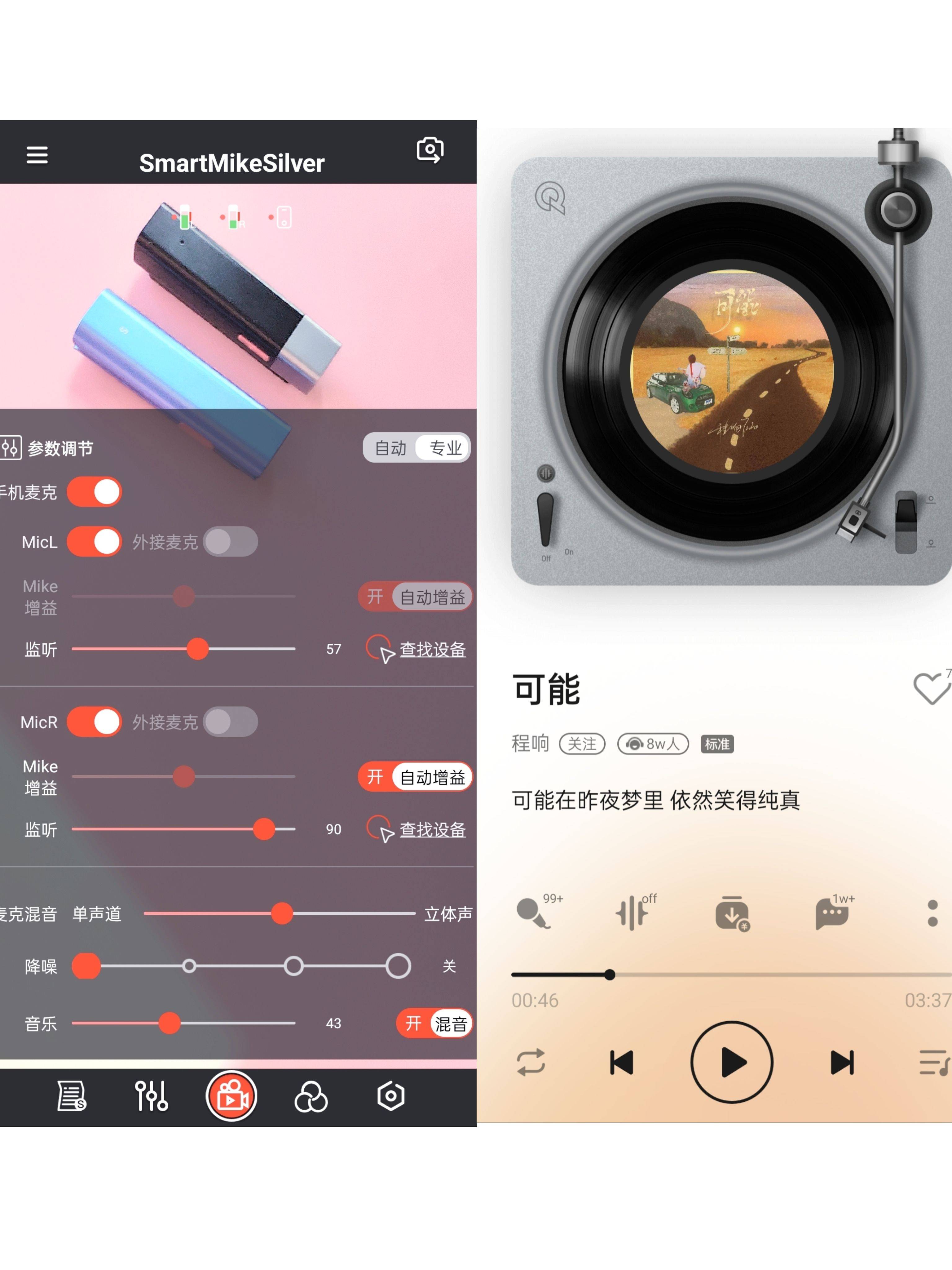The width and height of the screenshot is (952, 1270).
Task: Switch parameter mode to 自动
Action: pos(390,448)
